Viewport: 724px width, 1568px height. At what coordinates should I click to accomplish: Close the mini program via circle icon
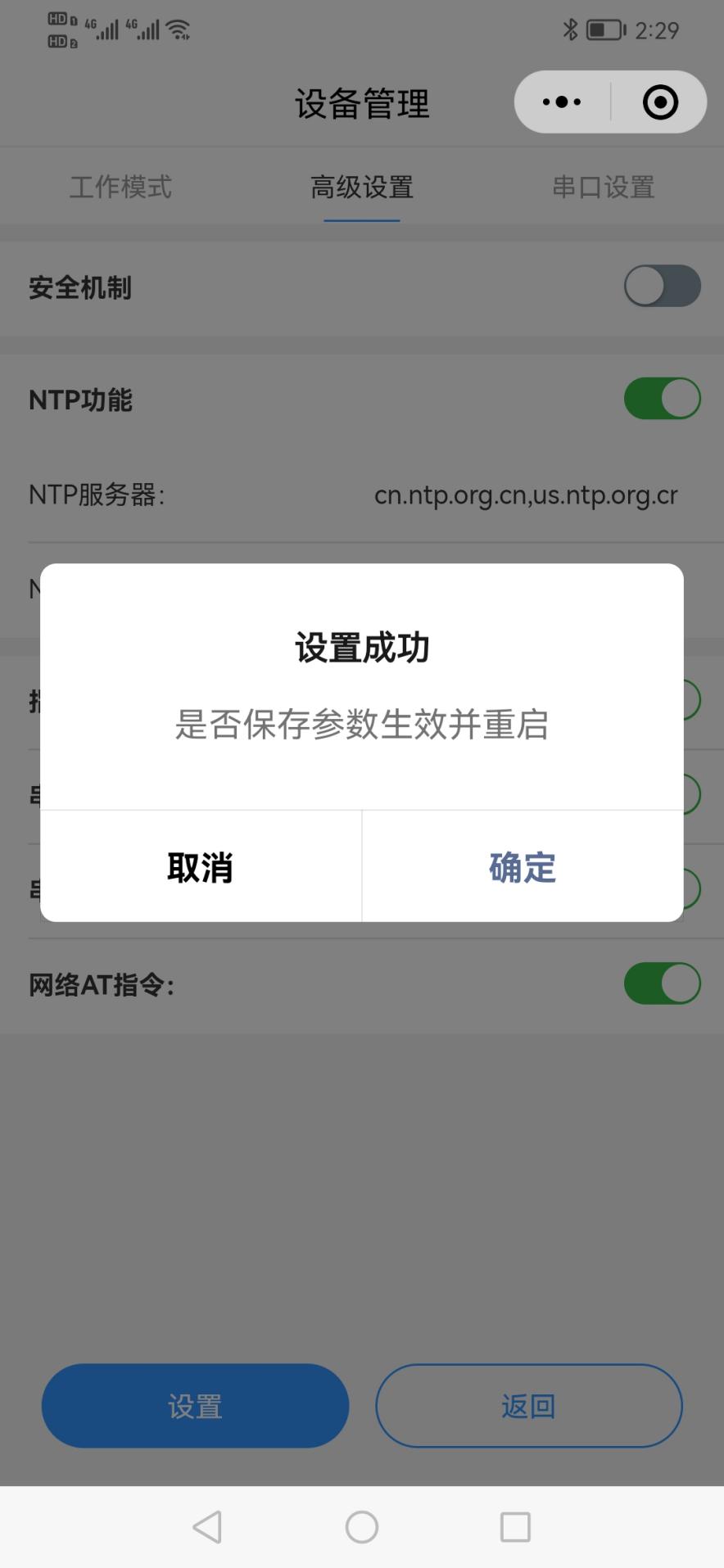click(x=660, y=102)
